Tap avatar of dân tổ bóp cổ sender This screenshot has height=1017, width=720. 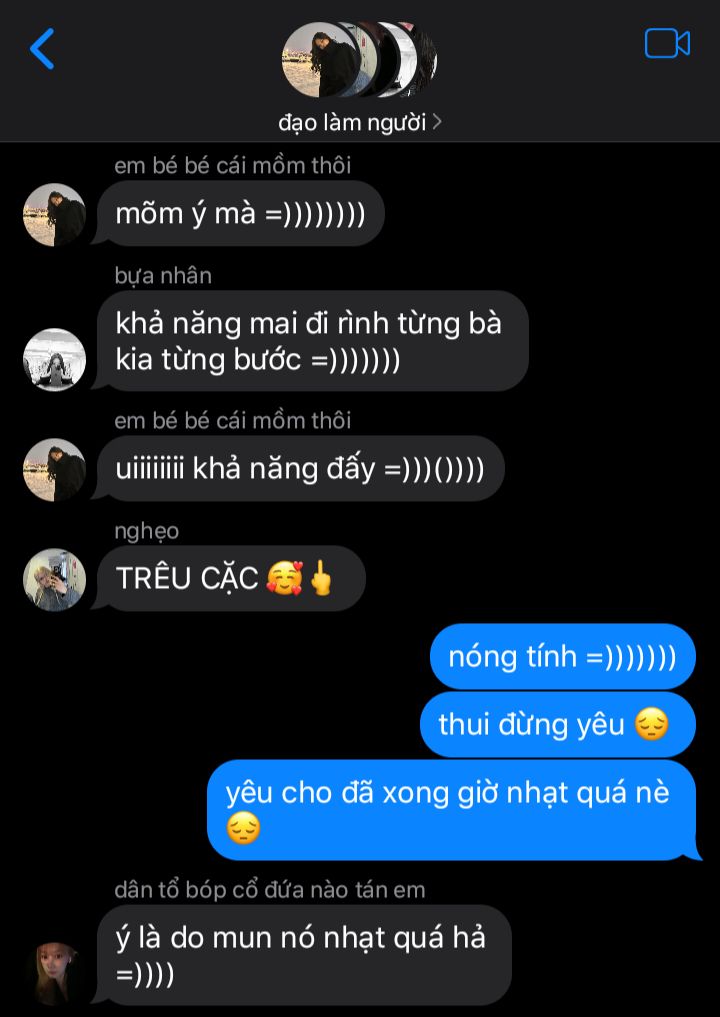click(54, 972)
